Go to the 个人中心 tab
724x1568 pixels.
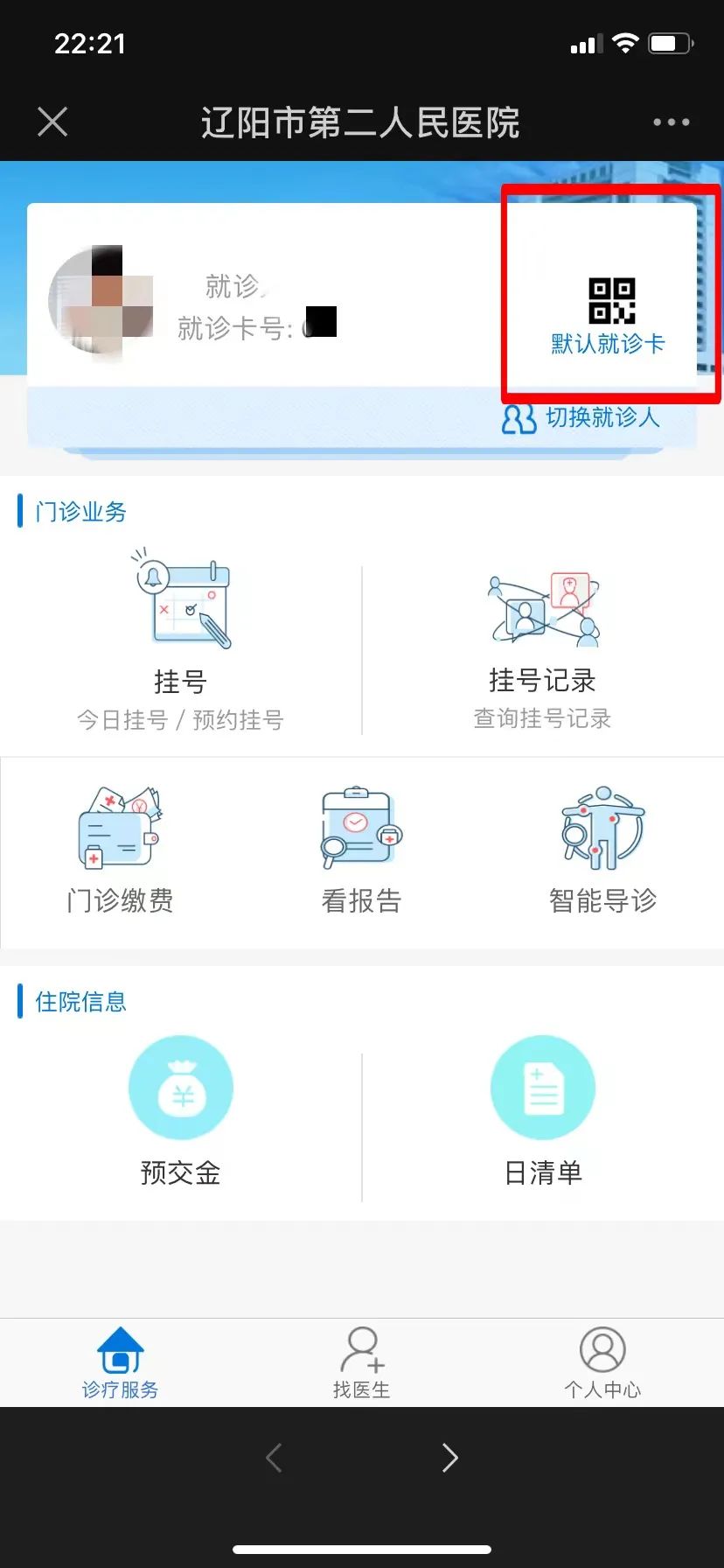pyautogui.click(x=602, y=1363)
